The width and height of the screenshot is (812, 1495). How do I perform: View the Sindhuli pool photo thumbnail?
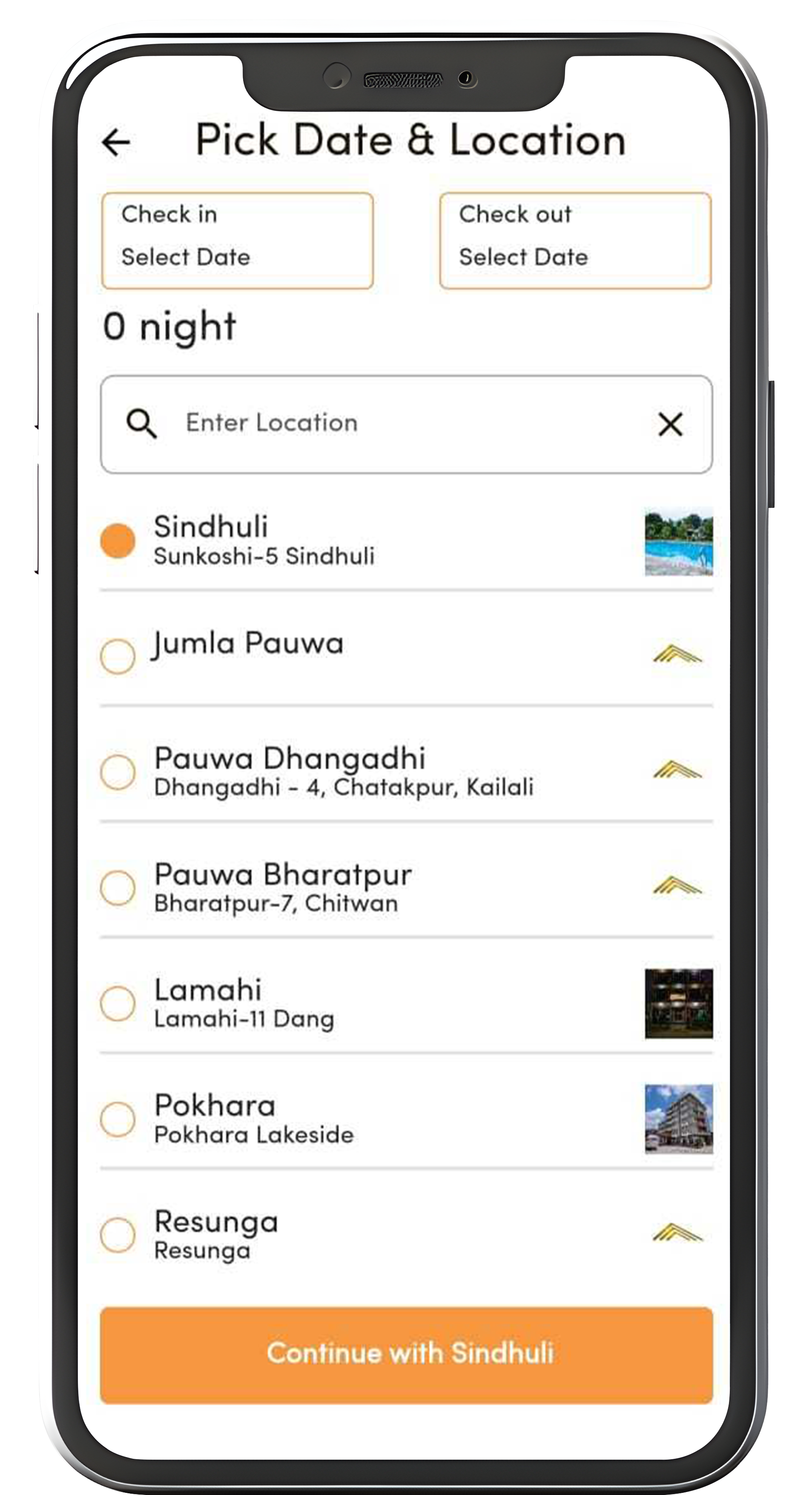click(678, 542)
